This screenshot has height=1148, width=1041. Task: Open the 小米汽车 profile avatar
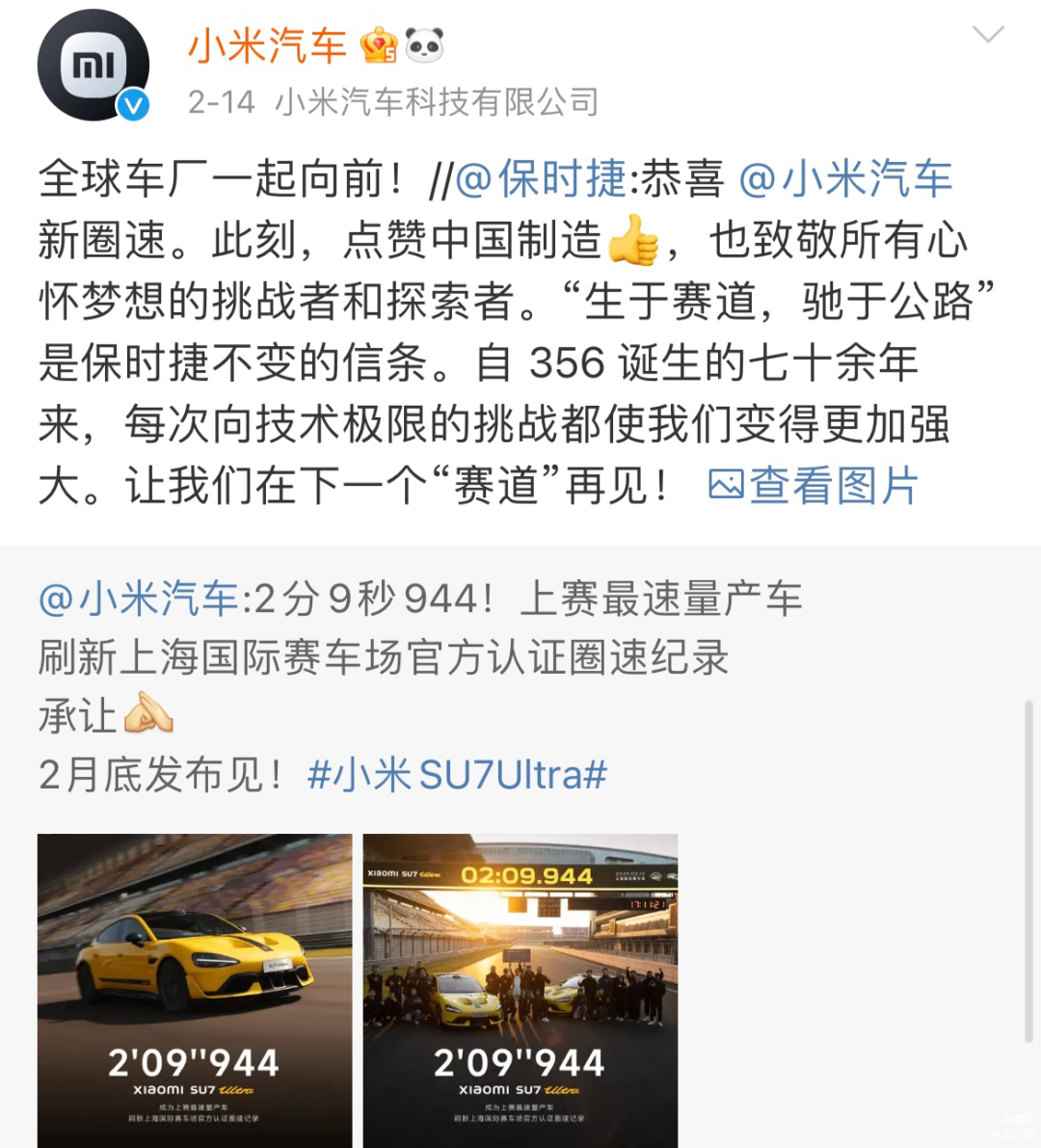click(x=93, y=66)
